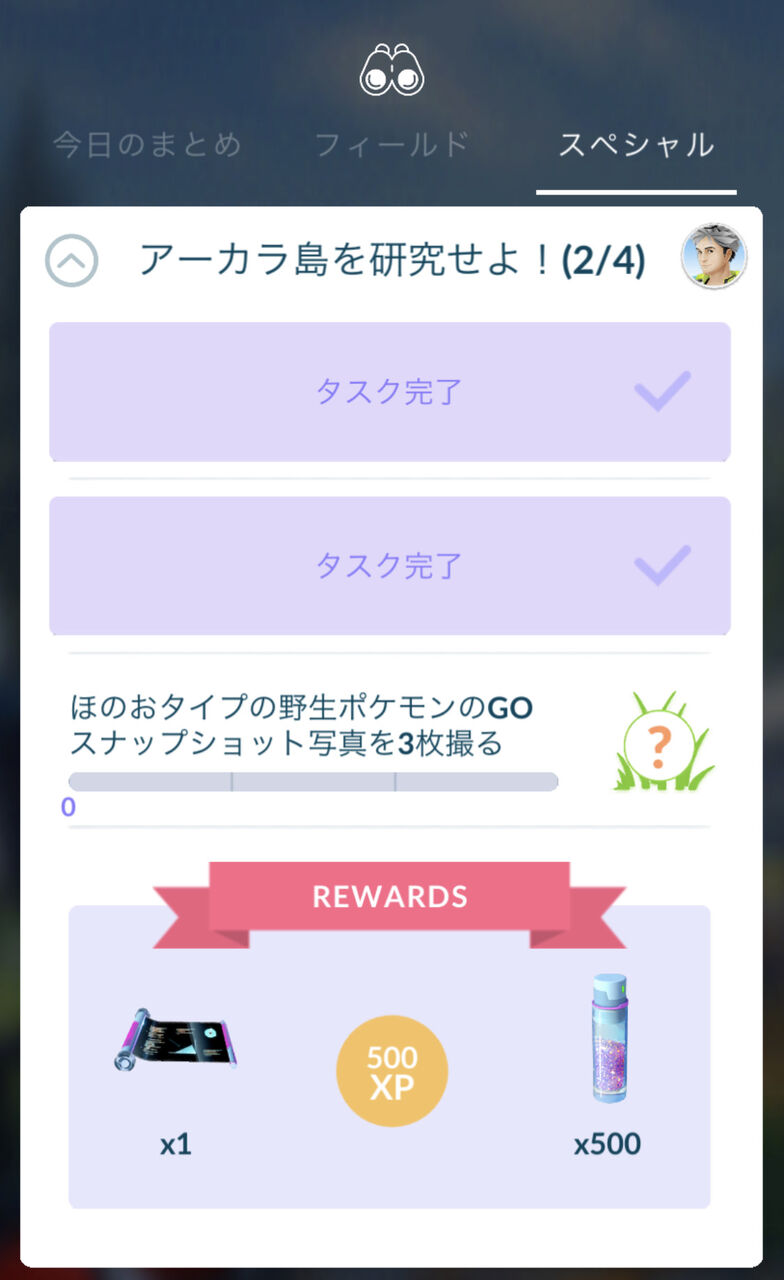The width and height of the screenshot is (784, 1280).
Task: Select the スペシャル tab
Action: [636, 145]
